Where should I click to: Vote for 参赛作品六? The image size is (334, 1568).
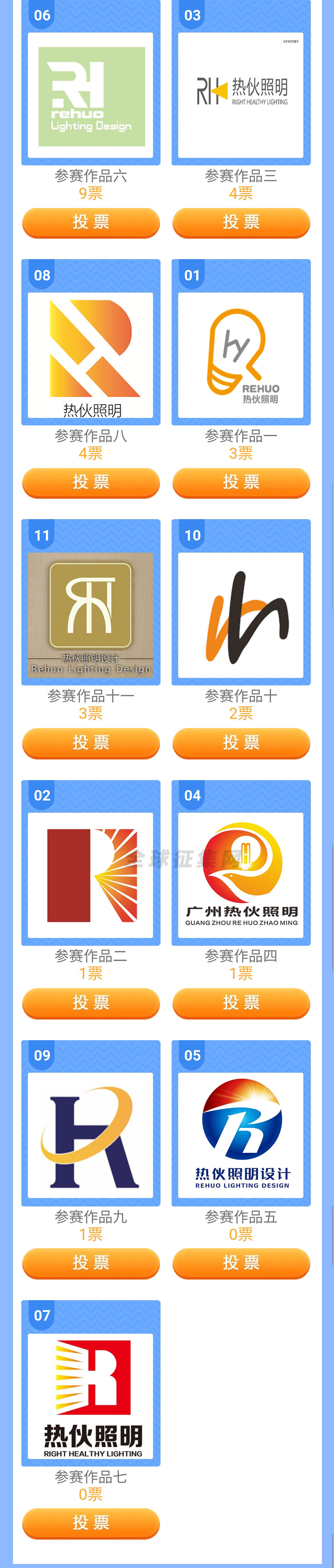(91, 222)
